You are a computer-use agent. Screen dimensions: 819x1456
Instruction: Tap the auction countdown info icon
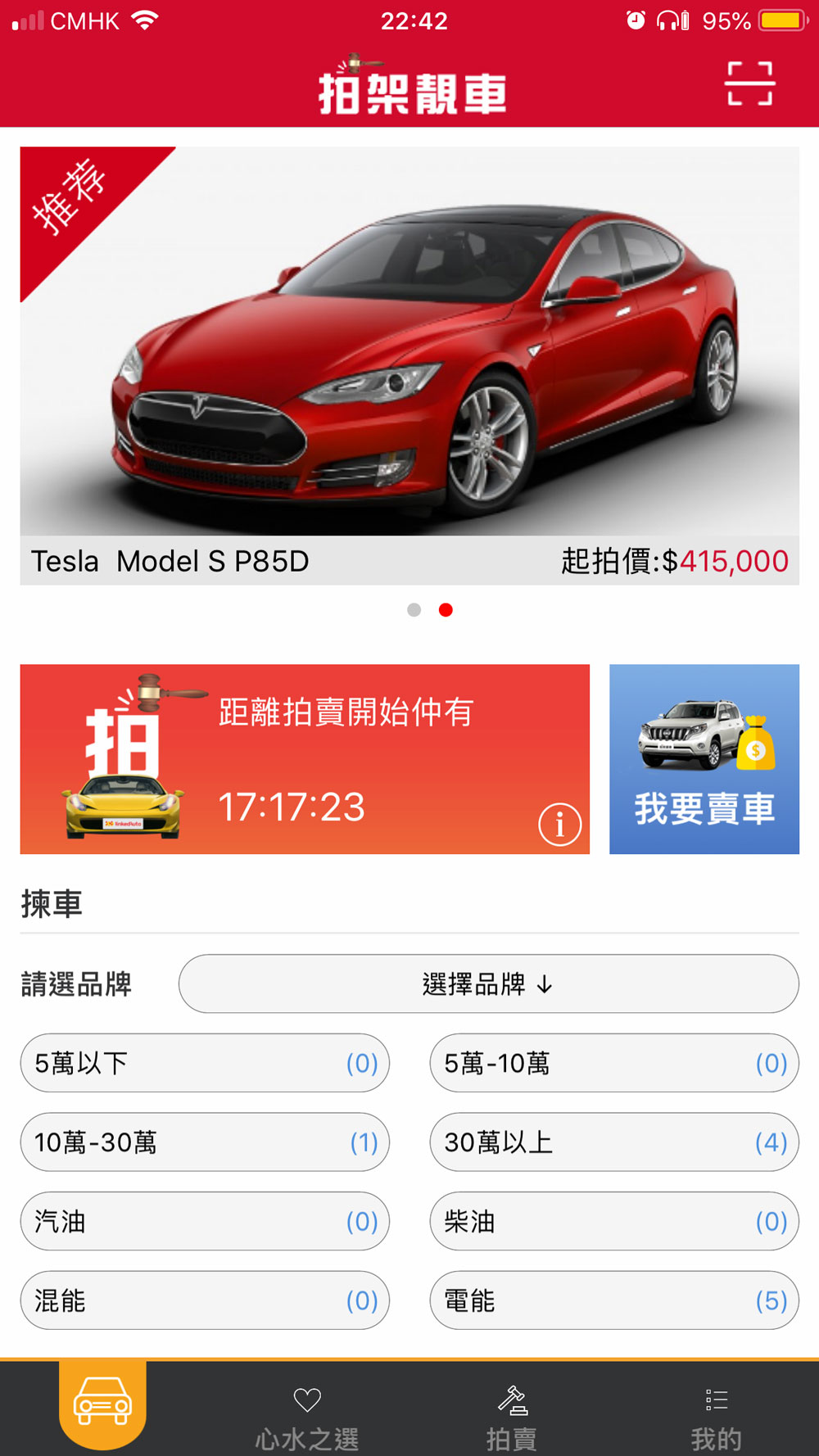point(560,824)
